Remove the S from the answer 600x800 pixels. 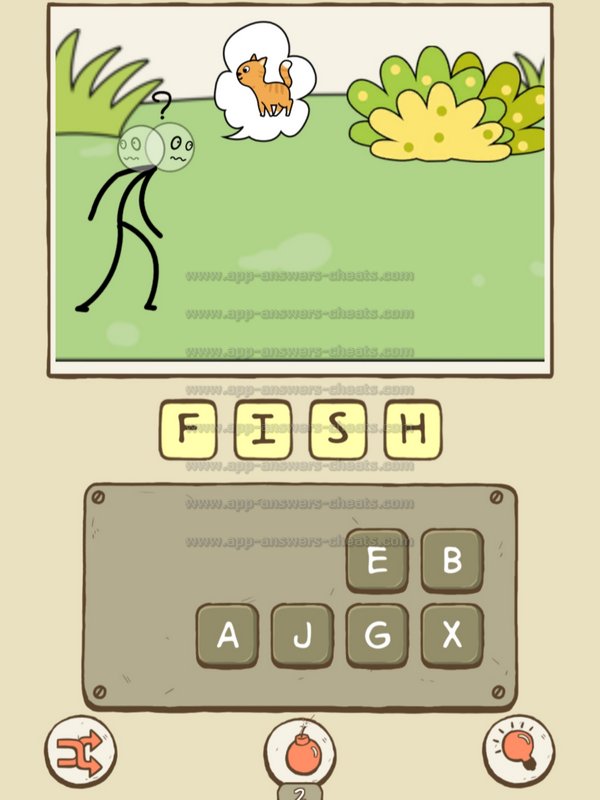[337, 430]
